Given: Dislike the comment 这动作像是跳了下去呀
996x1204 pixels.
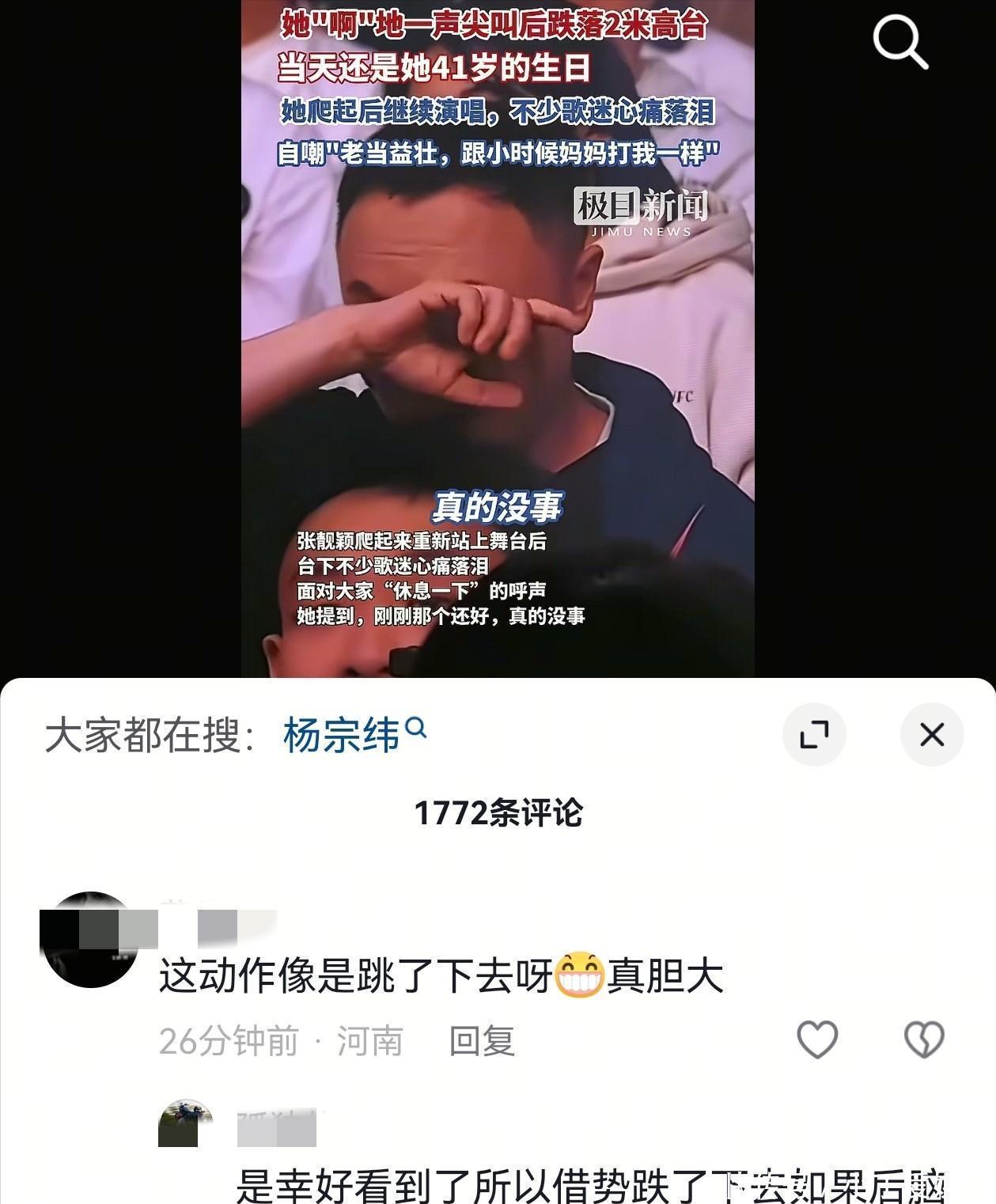Looking at the screenshot, I should (x=924, y=1039).
